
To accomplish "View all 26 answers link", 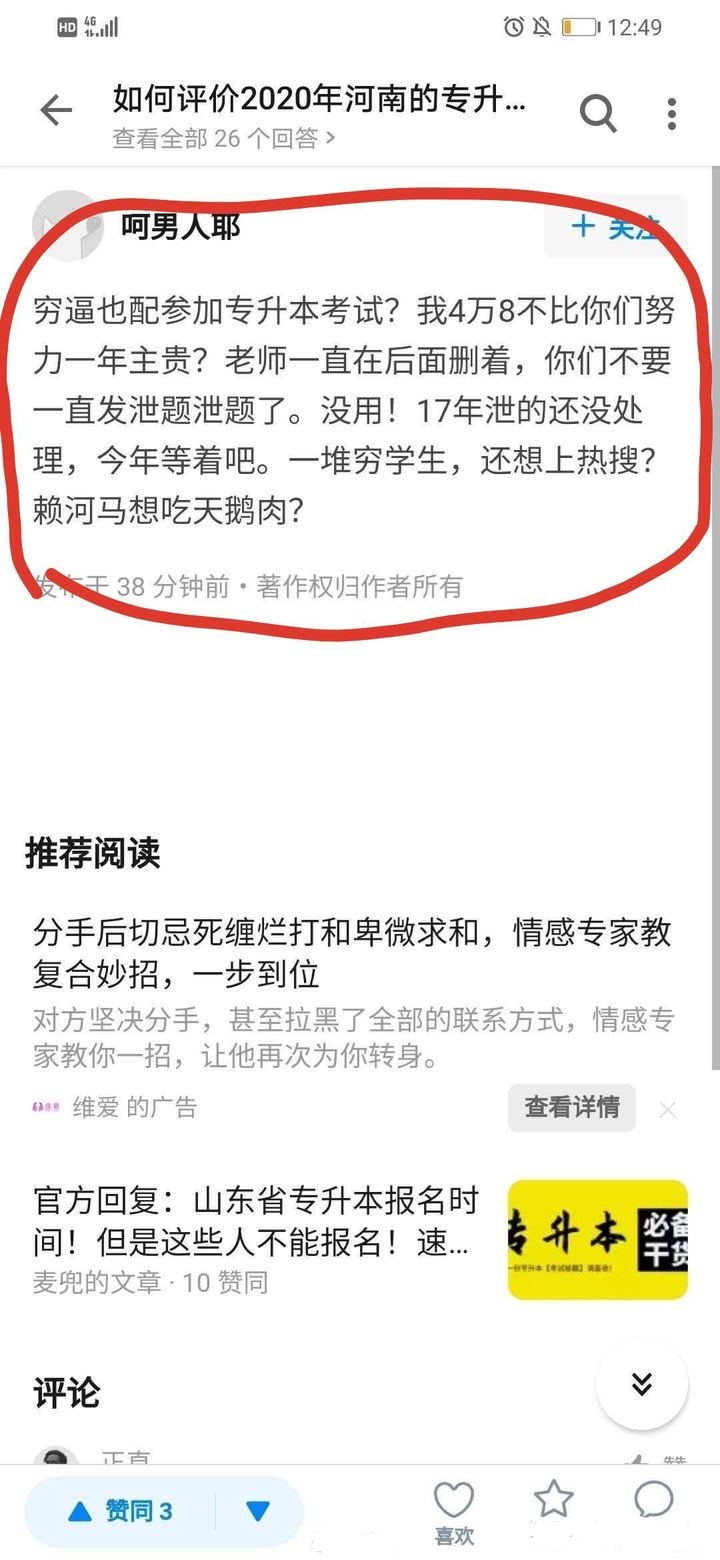I will (223, 138).
